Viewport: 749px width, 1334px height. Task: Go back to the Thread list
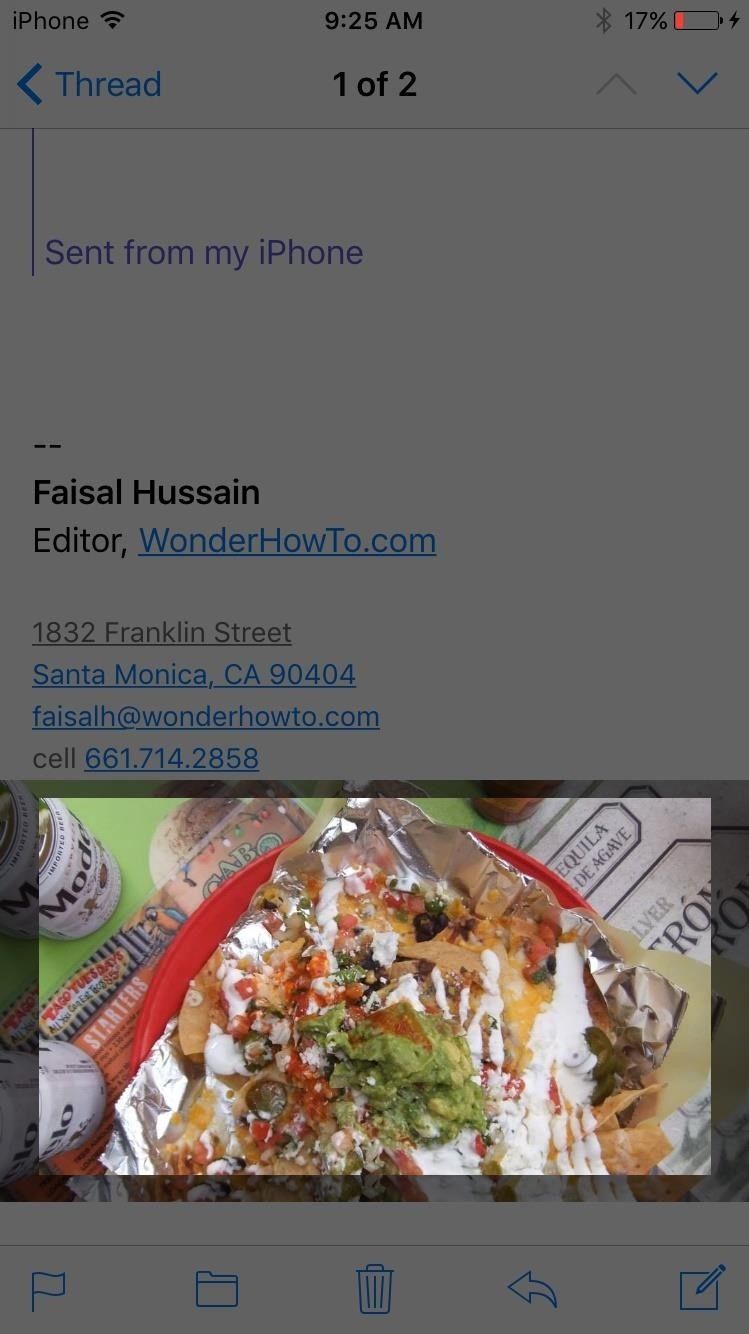pos(90,85)
